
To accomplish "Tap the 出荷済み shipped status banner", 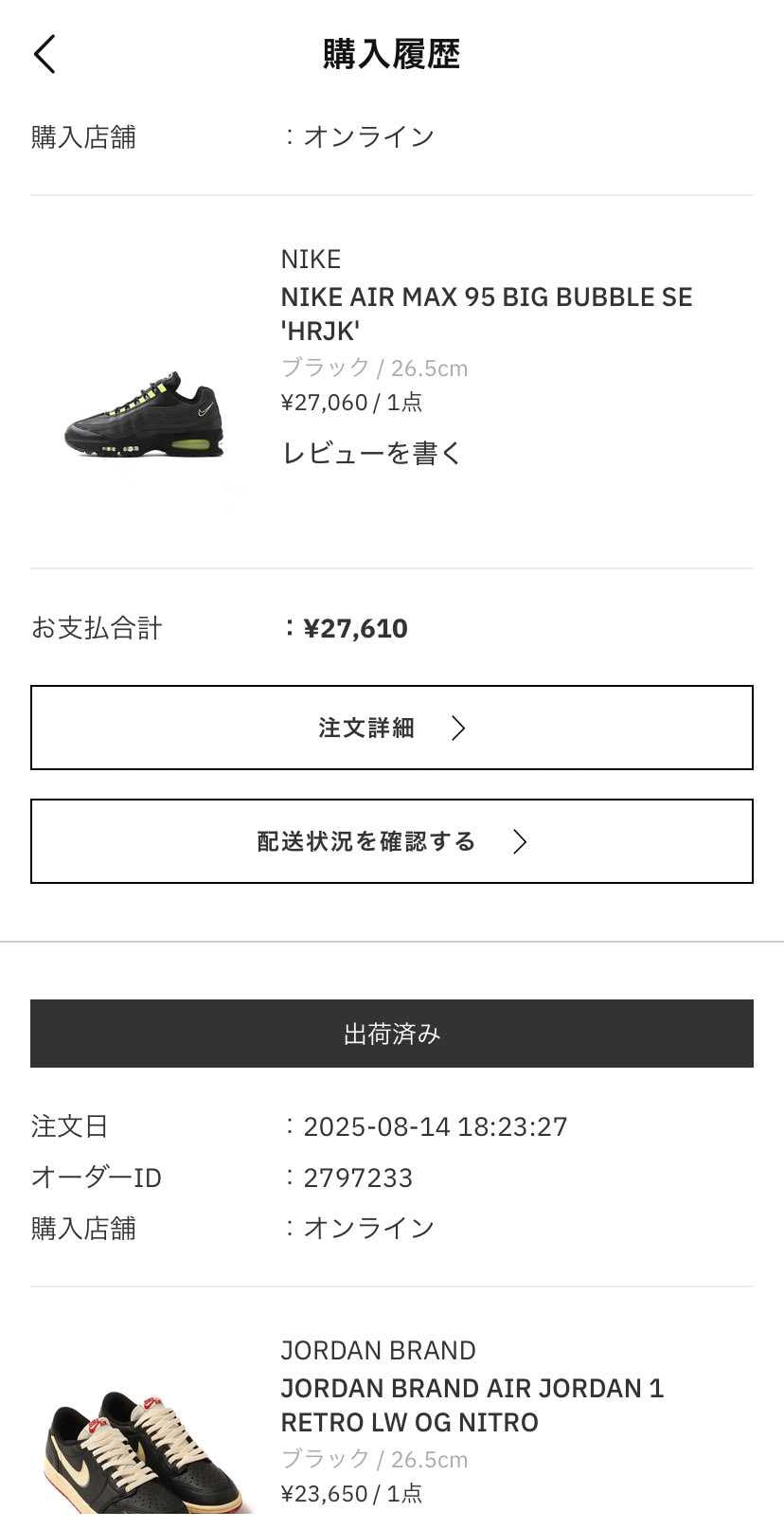I will pyautogui.click(x=391, y=1034).
